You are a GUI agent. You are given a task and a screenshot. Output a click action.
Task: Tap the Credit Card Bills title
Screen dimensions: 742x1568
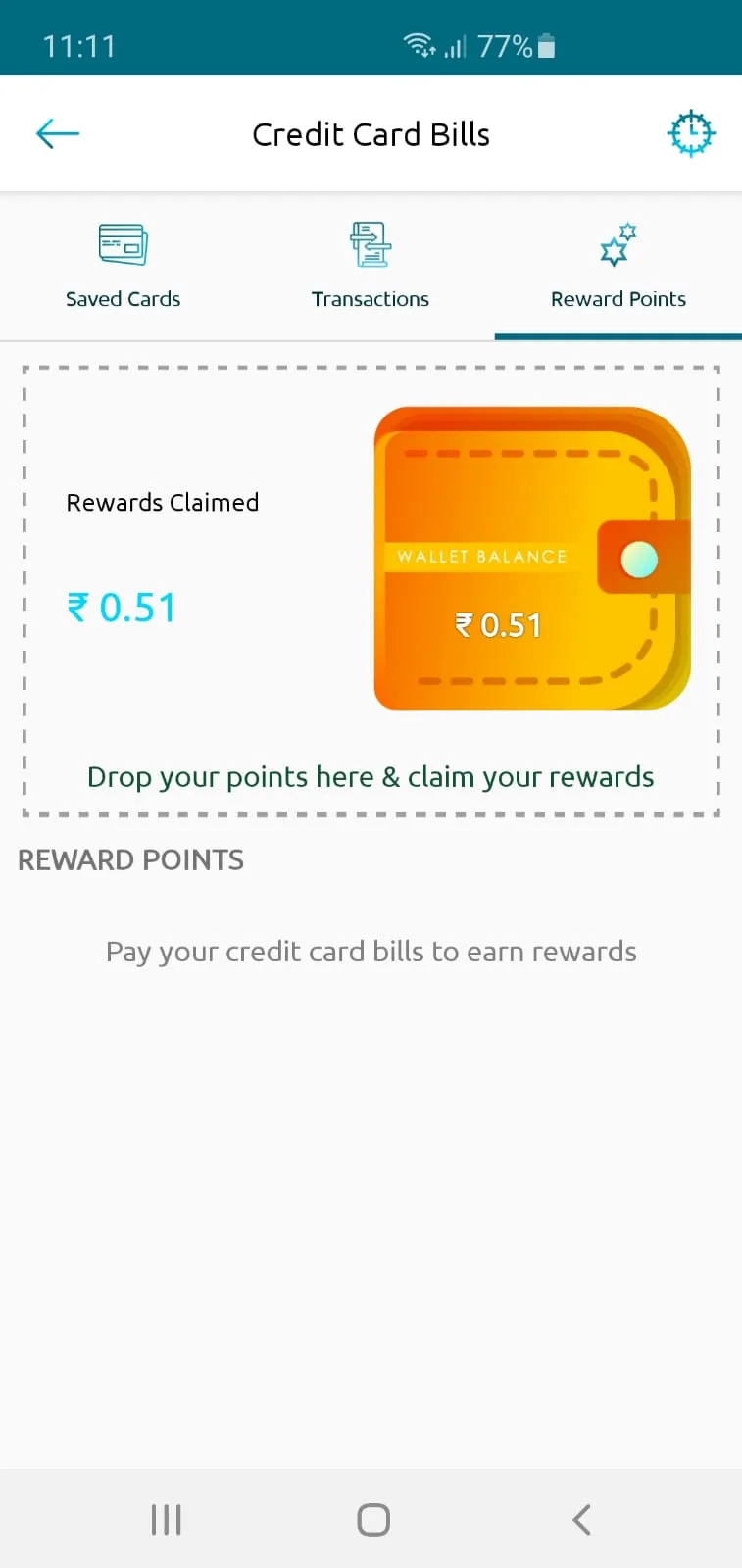pyautogui.click(x=371, y=133)
